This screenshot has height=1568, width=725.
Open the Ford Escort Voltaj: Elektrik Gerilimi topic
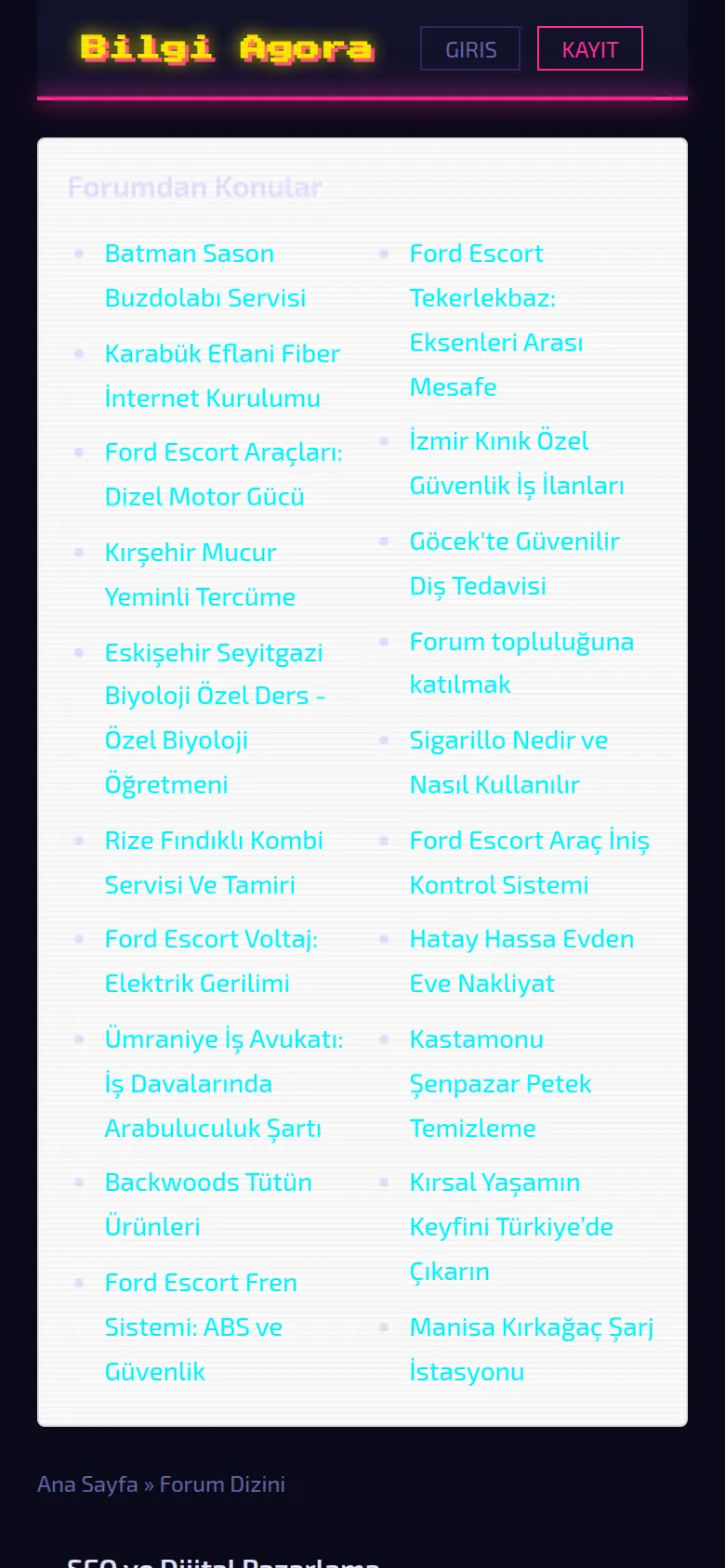point(211,961)
